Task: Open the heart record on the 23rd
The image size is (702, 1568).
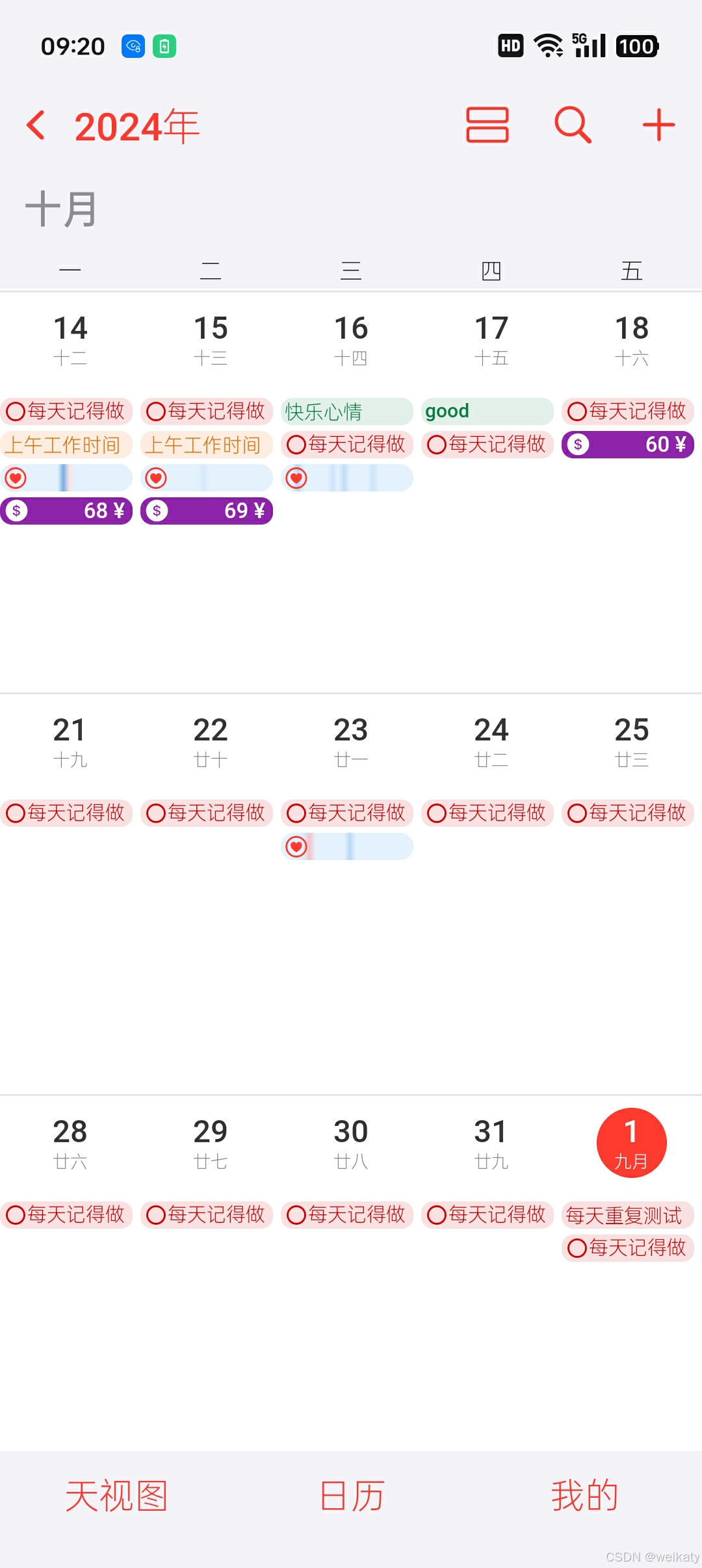Action: click(347, 846)
